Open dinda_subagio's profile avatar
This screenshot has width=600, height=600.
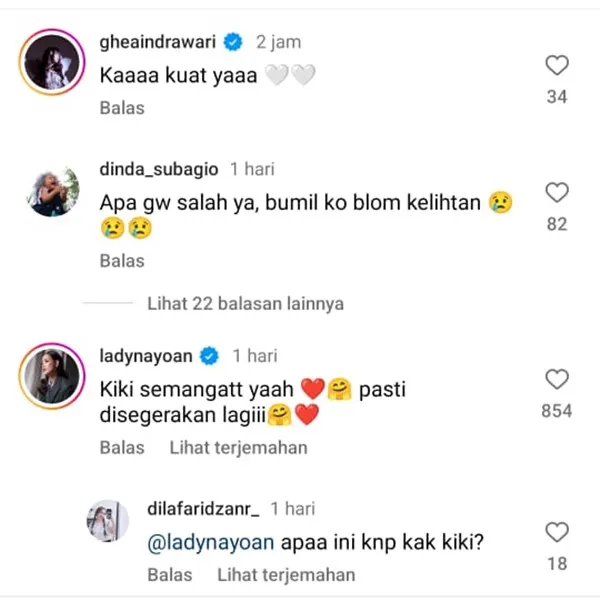(x=52, y=190)
